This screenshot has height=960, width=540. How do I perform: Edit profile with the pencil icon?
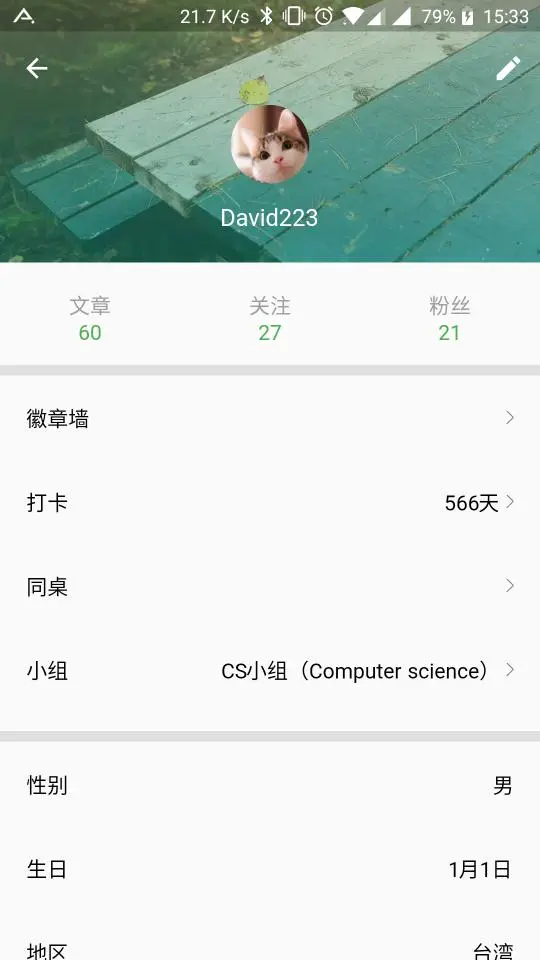[x=508, y=68]
